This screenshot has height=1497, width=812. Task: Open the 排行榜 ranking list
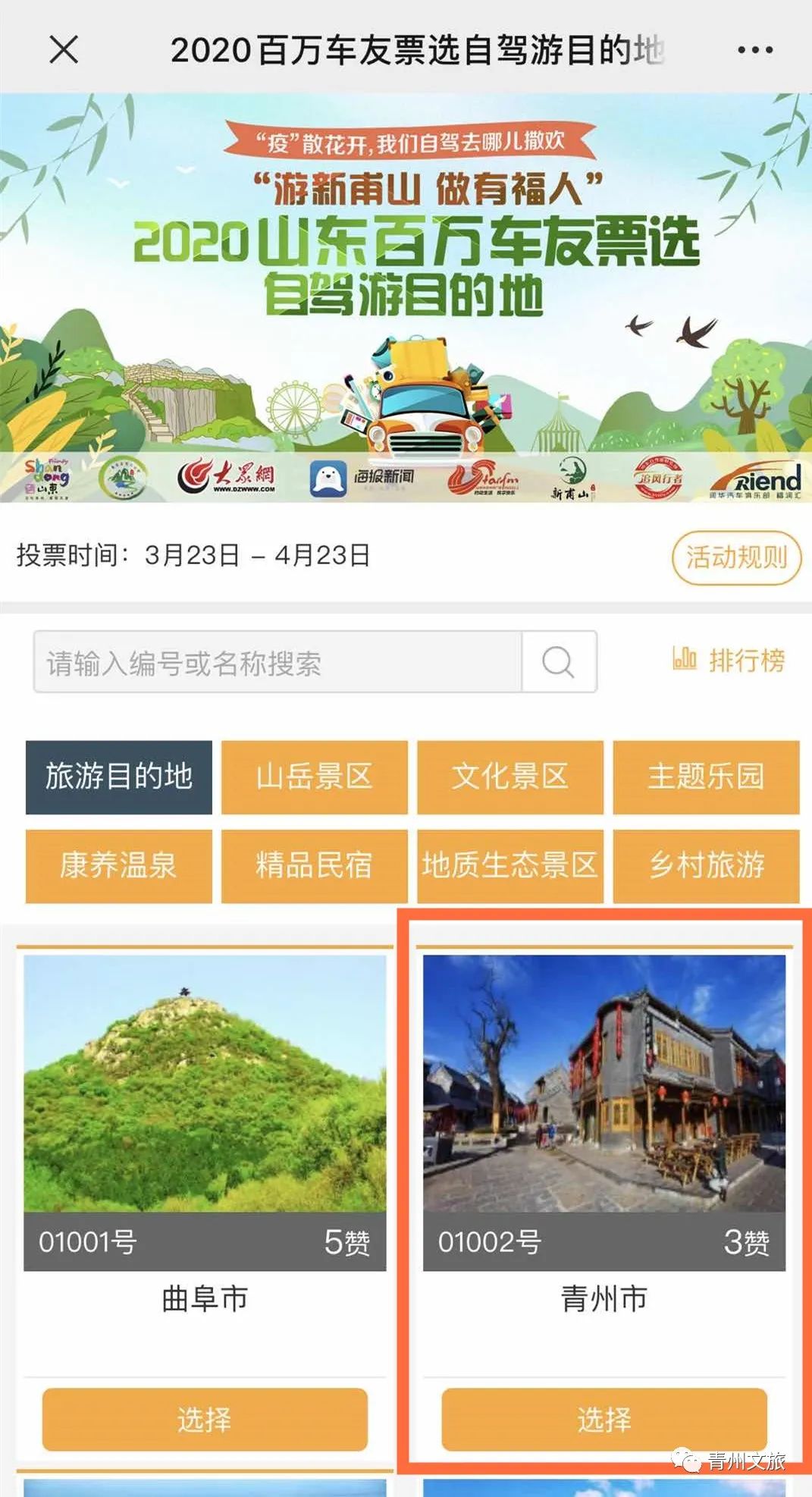(728, 661)
